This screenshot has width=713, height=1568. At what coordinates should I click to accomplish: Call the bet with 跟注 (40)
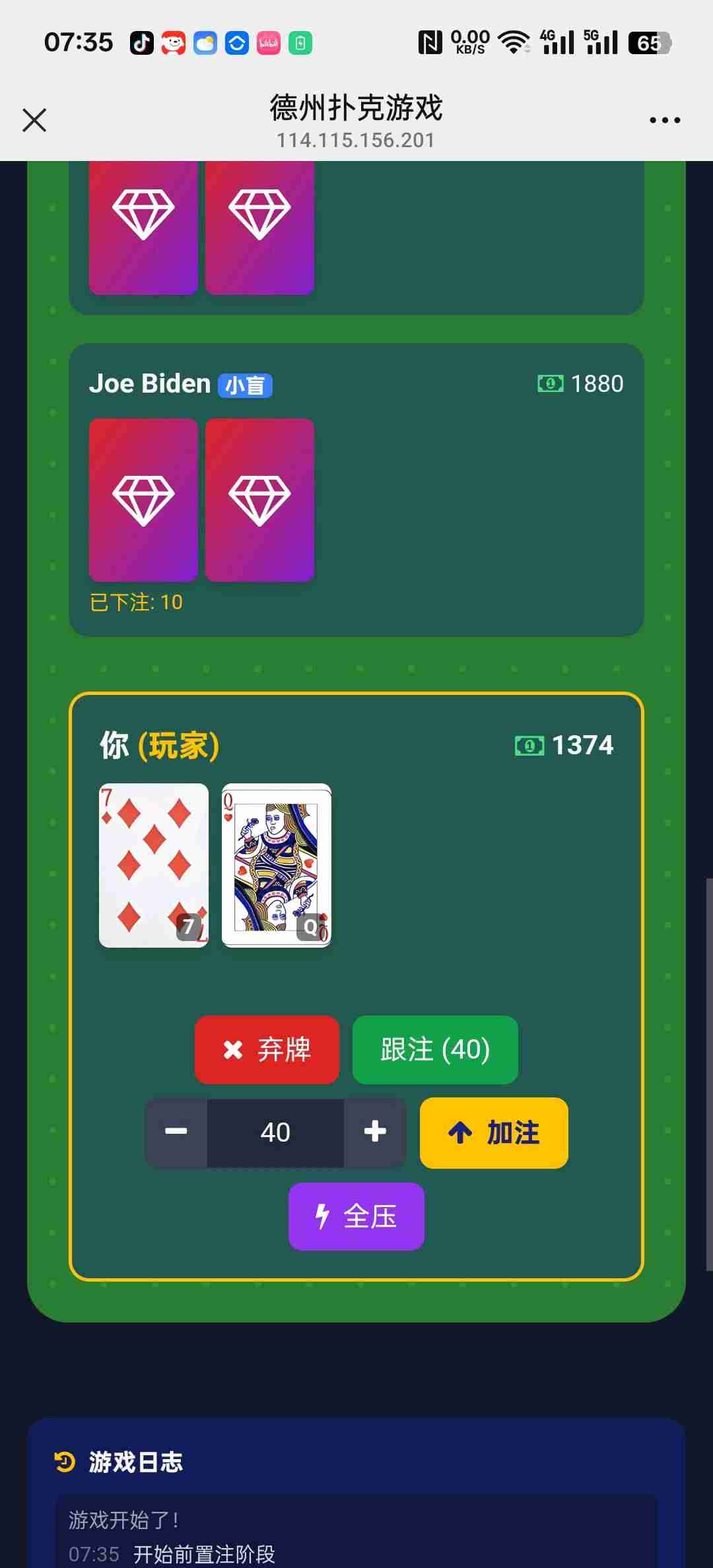[x=435, y=1049]
